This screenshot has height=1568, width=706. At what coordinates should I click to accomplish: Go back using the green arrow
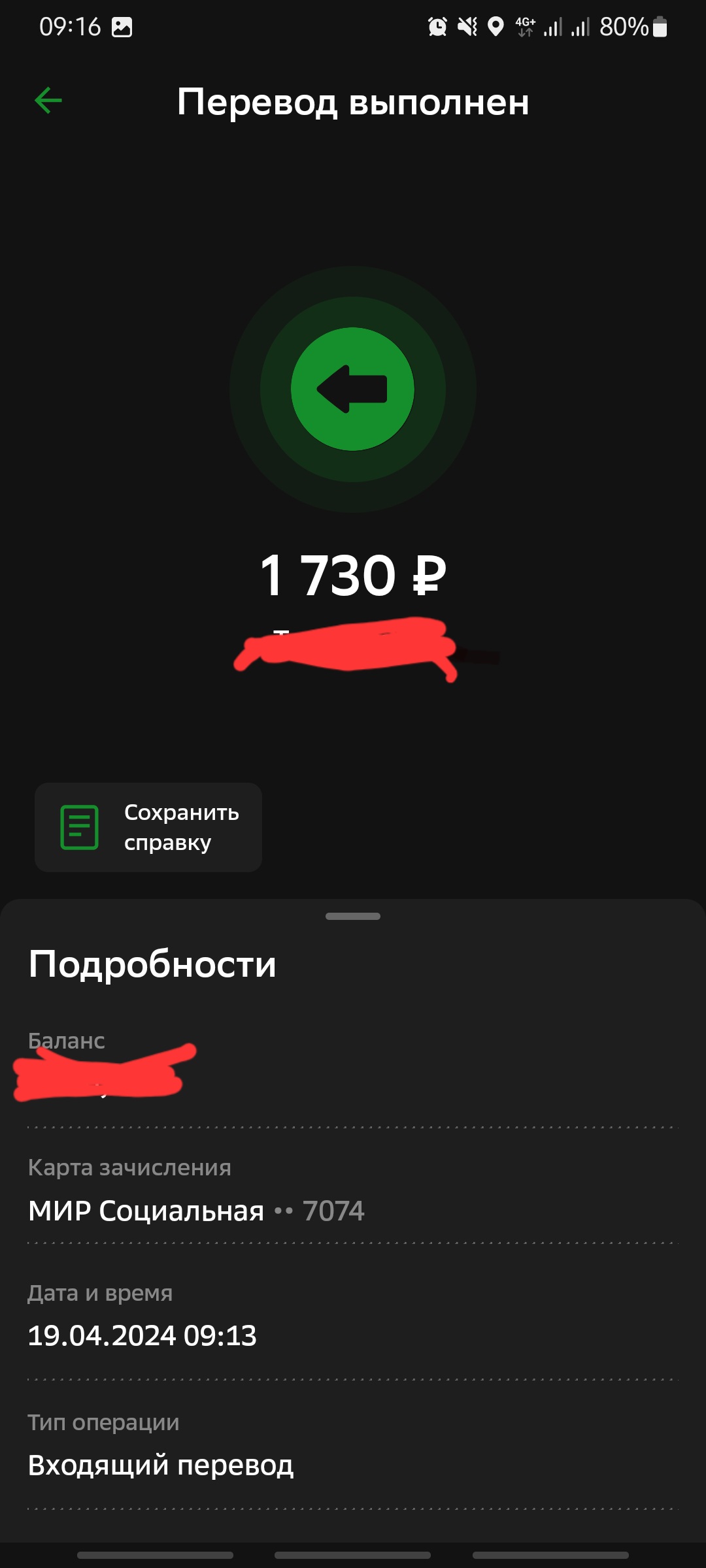coord(48,101)
